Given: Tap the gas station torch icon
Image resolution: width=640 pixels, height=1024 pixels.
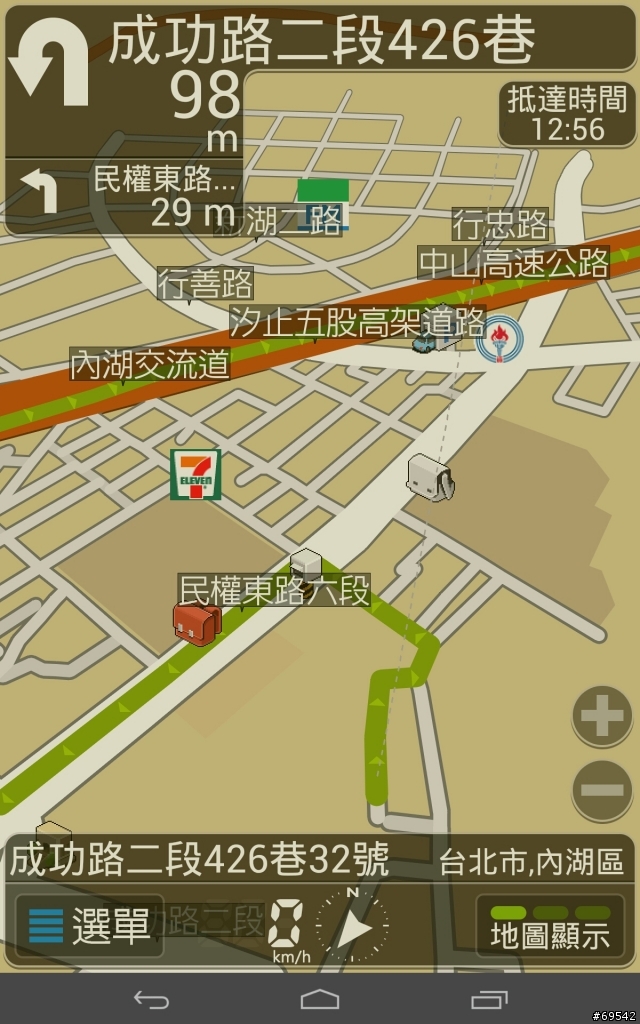Looking at the screenshot, I should point(499,340).
